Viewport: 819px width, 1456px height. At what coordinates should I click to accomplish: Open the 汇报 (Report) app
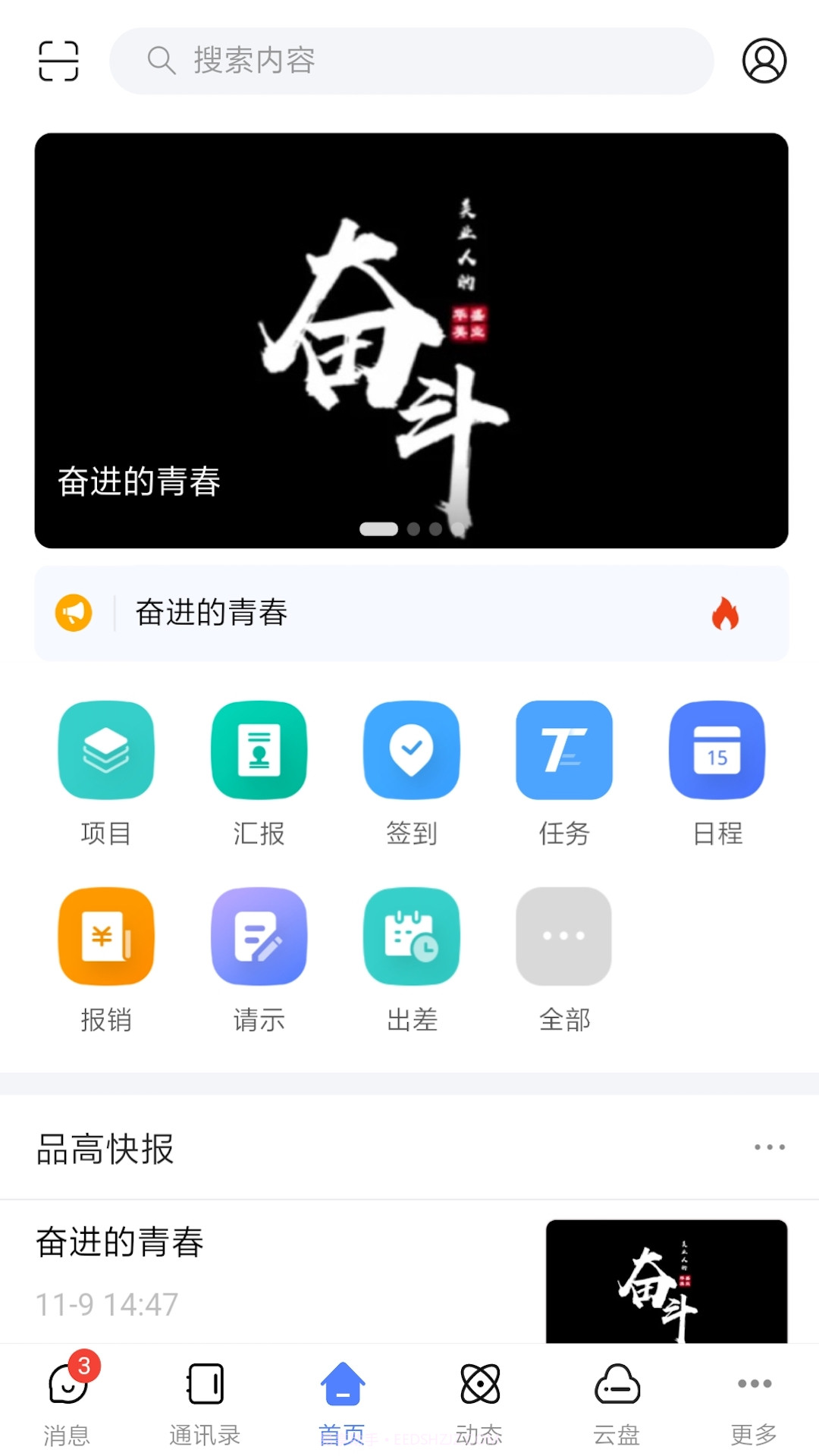[x=259, y=751]
